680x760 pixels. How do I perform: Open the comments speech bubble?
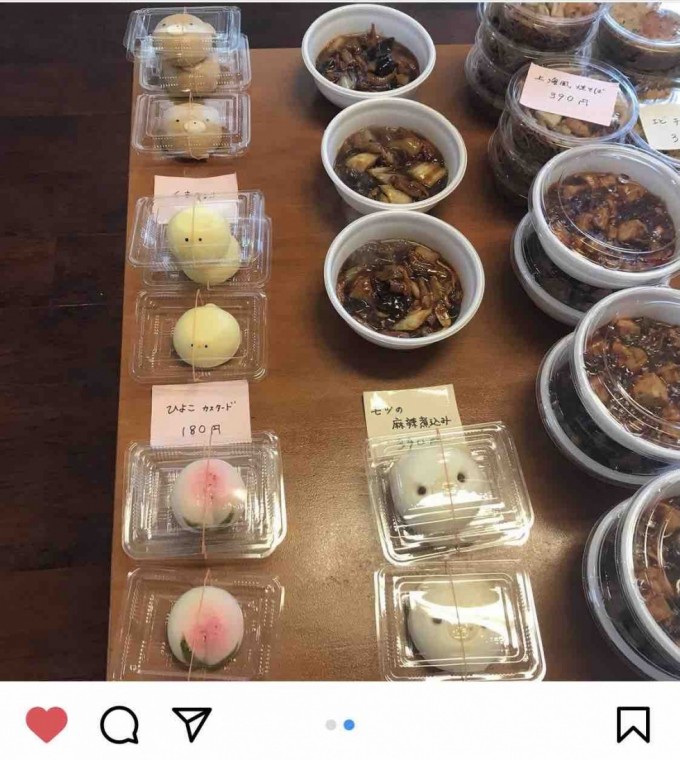click(119, 724)
